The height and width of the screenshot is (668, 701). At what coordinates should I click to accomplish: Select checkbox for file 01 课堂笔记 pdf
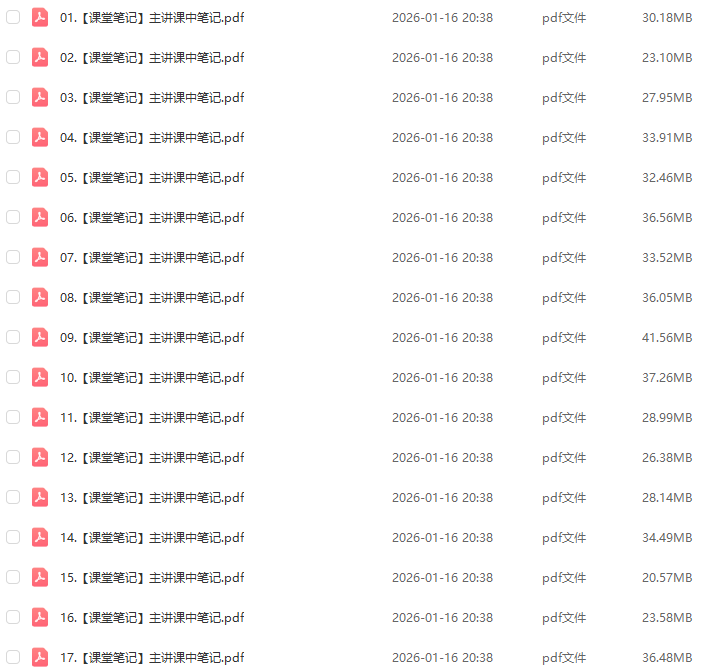tap(13, 17)
